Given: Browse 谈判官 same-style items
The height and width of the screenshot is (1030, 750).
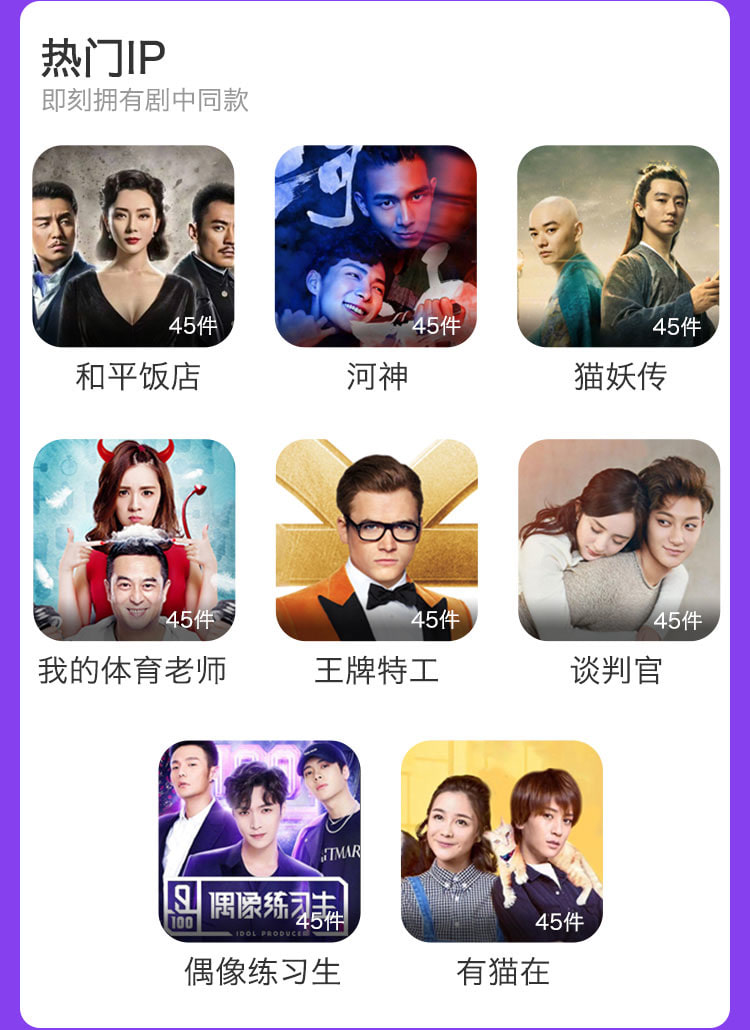Looking at the screenshot, I should click(x=618, y=540).
